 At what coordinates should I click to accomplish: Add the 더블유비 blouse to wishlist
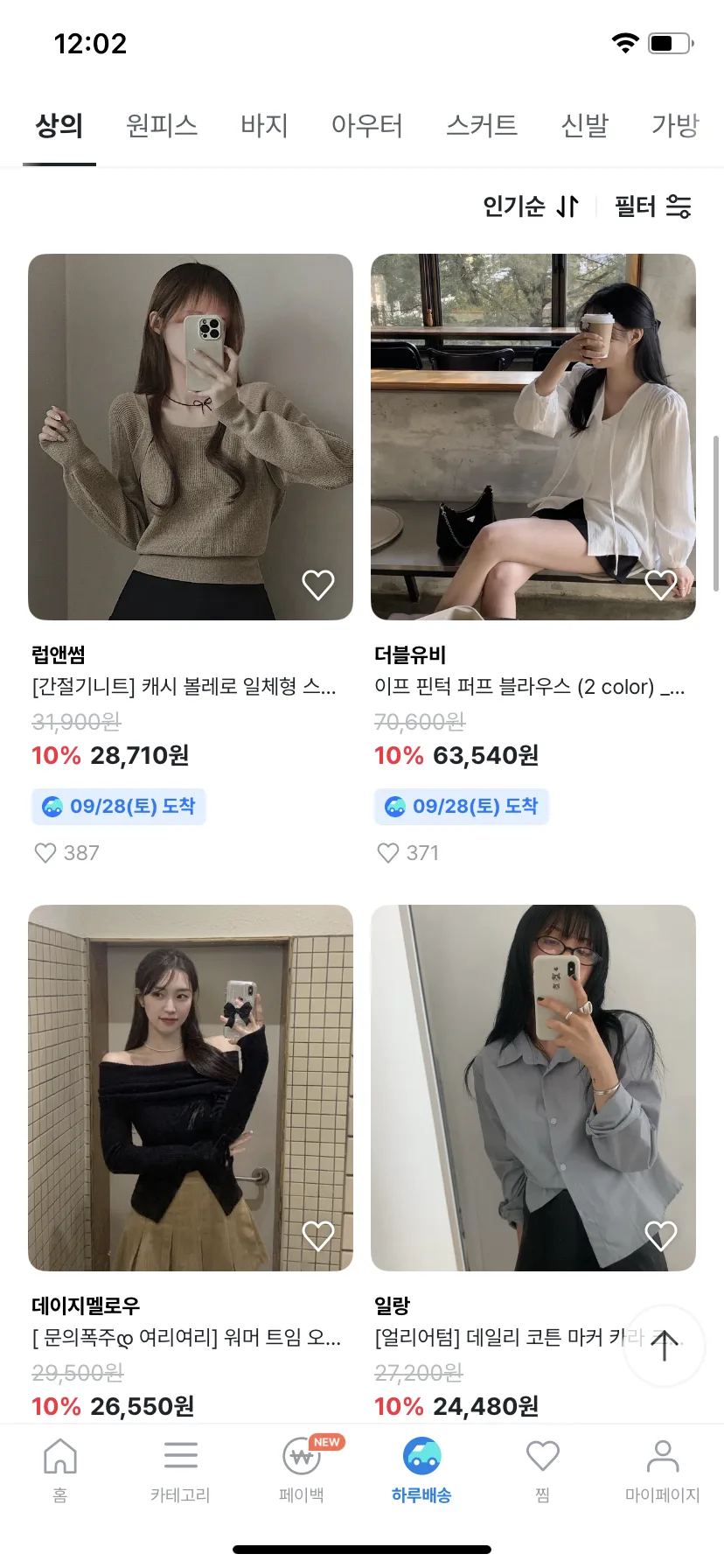[661, 584]
